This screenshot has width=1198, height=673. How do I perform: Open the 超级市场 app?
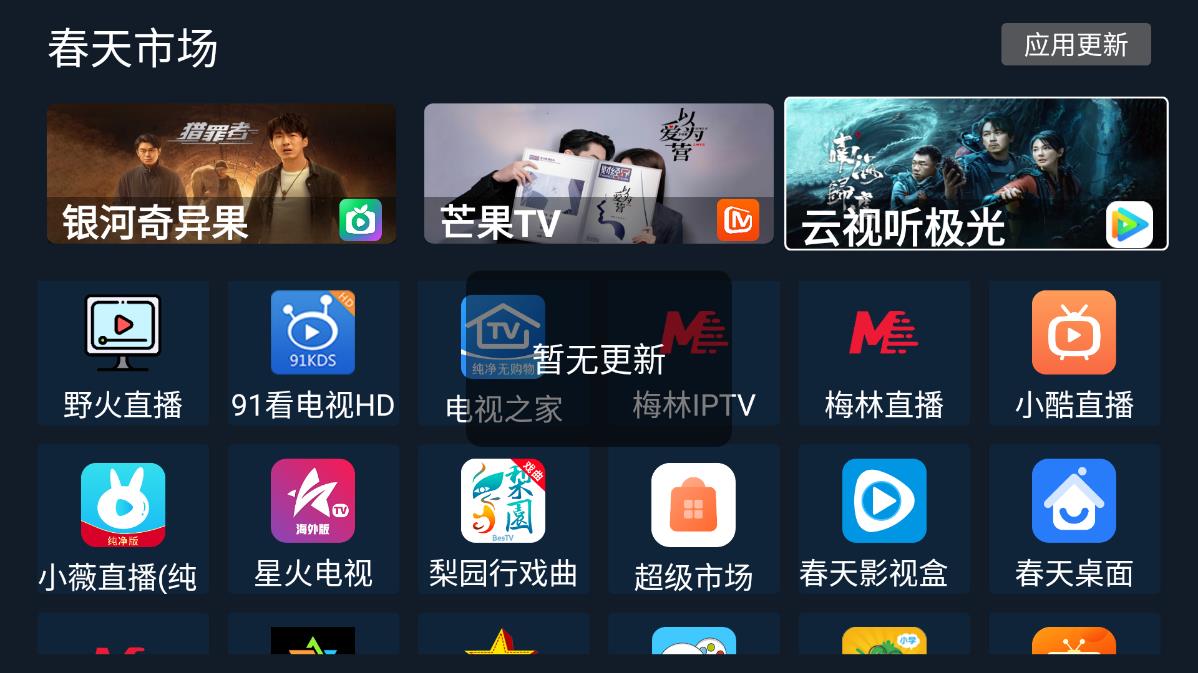click(693, 520)
